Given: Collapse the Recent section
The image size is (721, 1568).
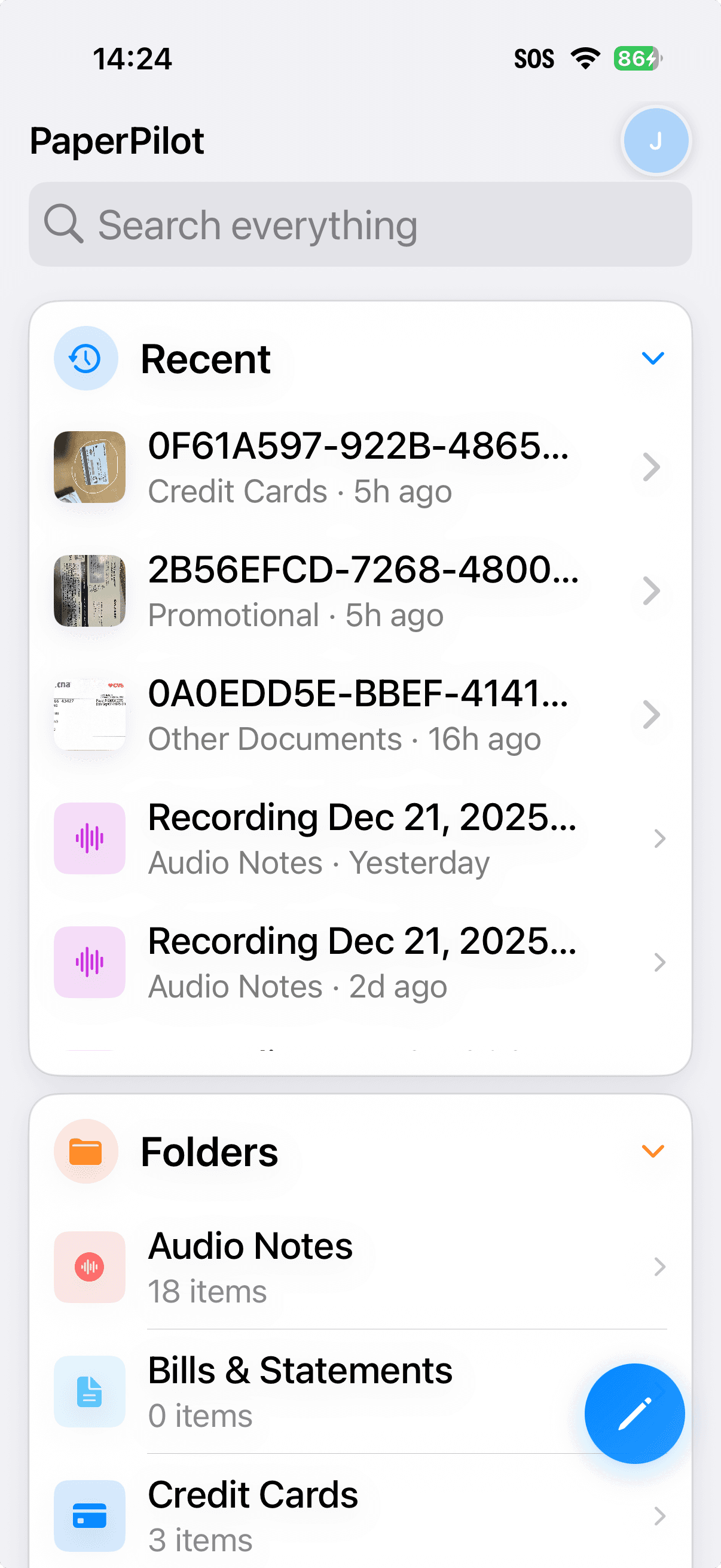Looking at the screenshot, I should [653, 359].
